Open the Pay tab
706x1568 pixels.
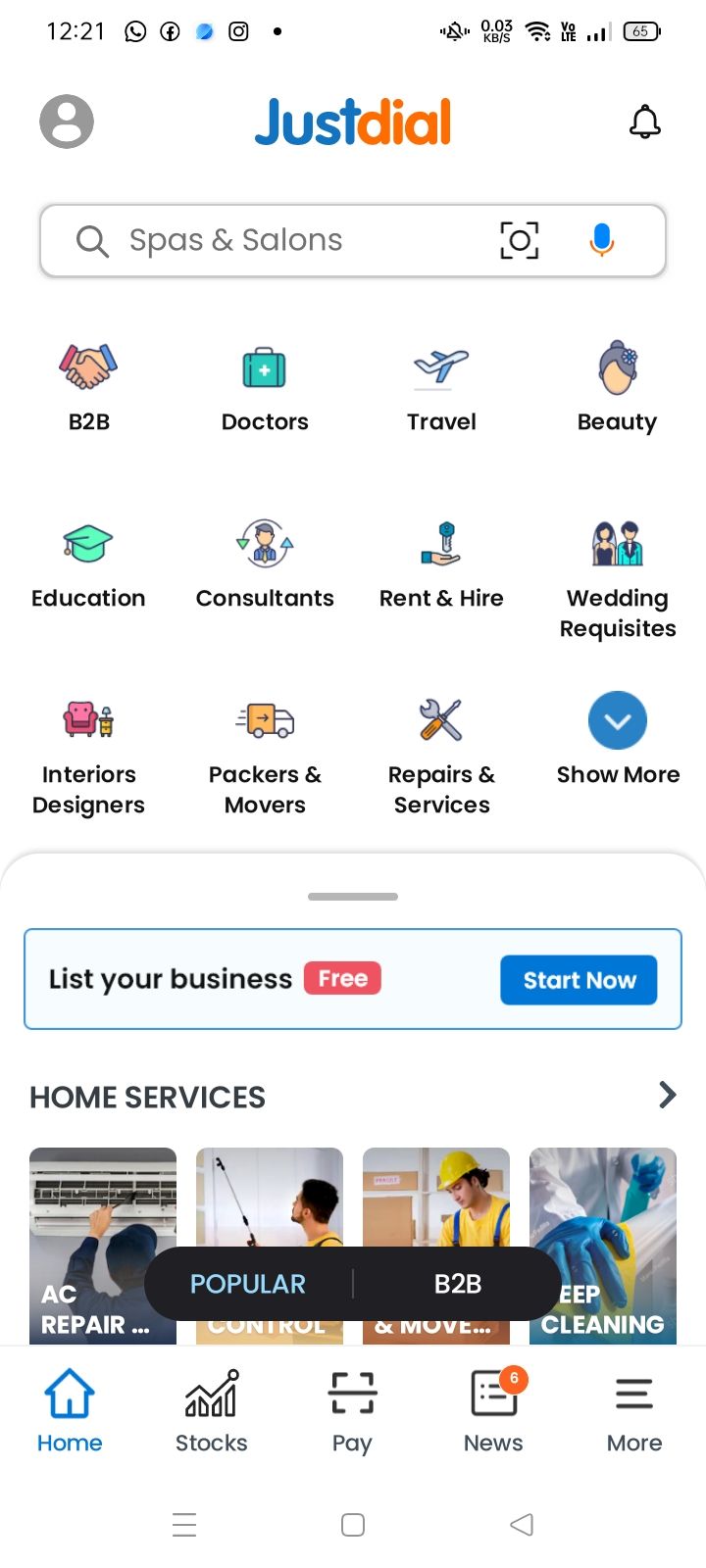(x=352, y=1411)
